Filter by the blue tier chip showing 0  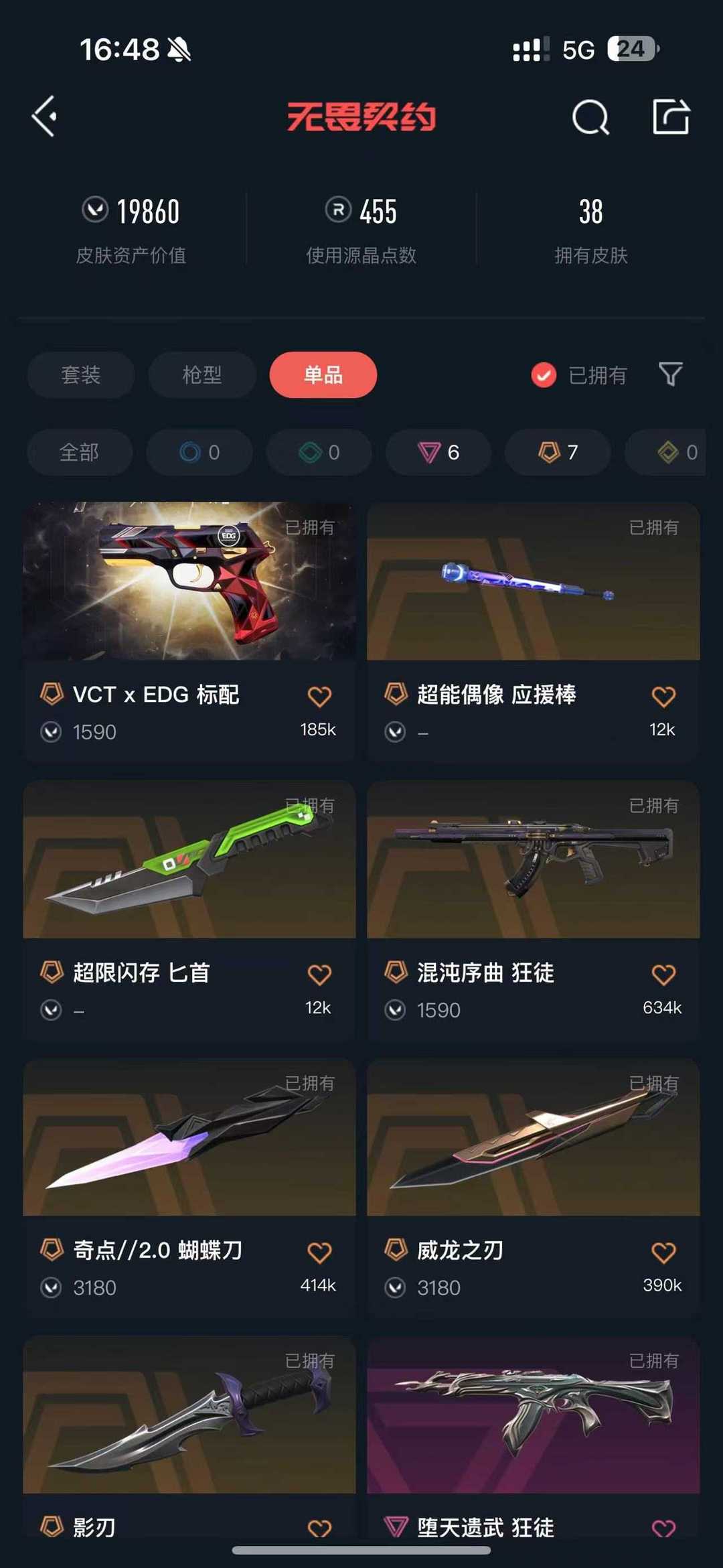[199, 453]
